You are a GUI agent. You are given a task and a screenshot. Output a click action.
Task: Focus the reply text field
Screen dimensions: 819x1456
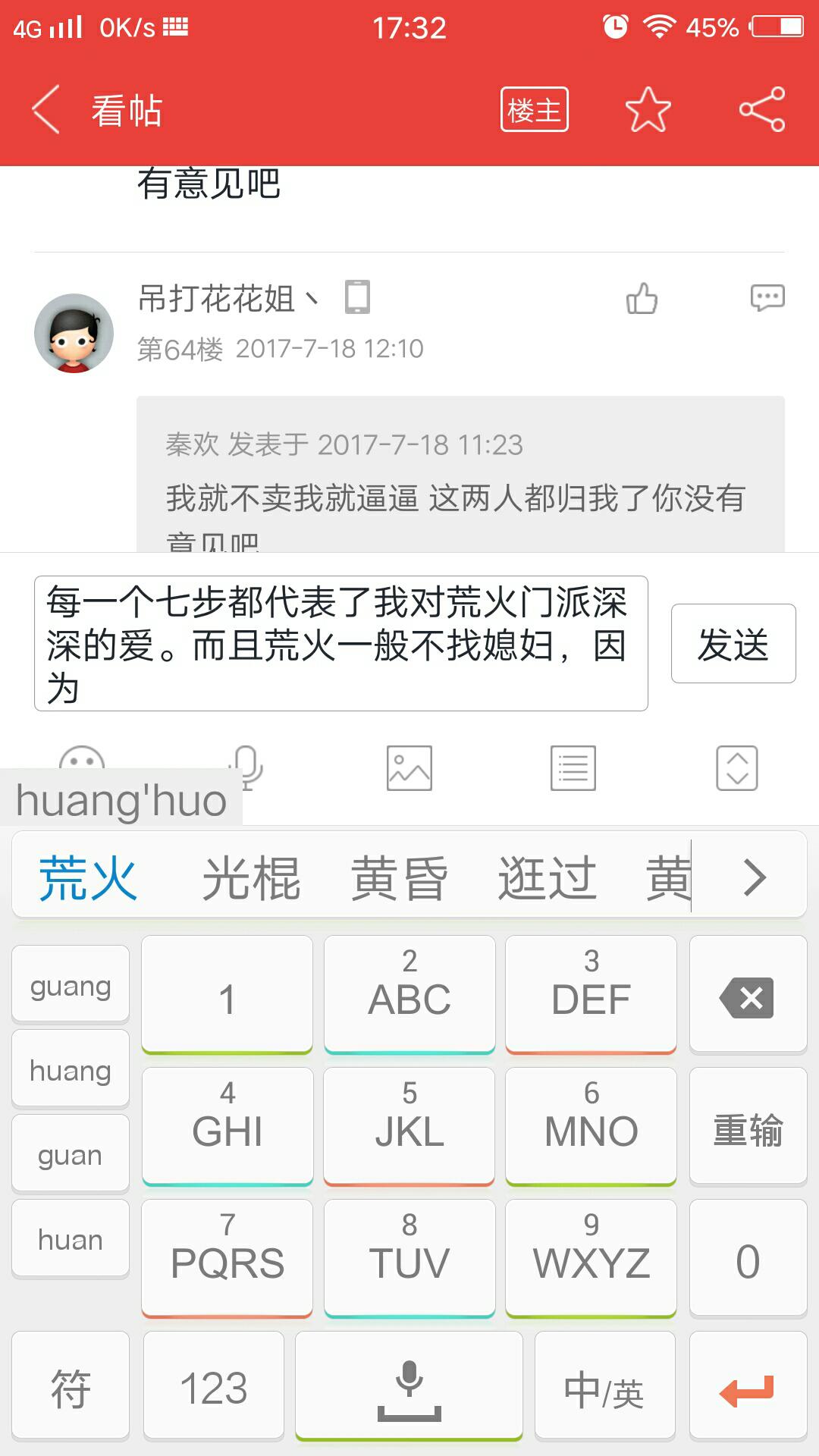340,643
